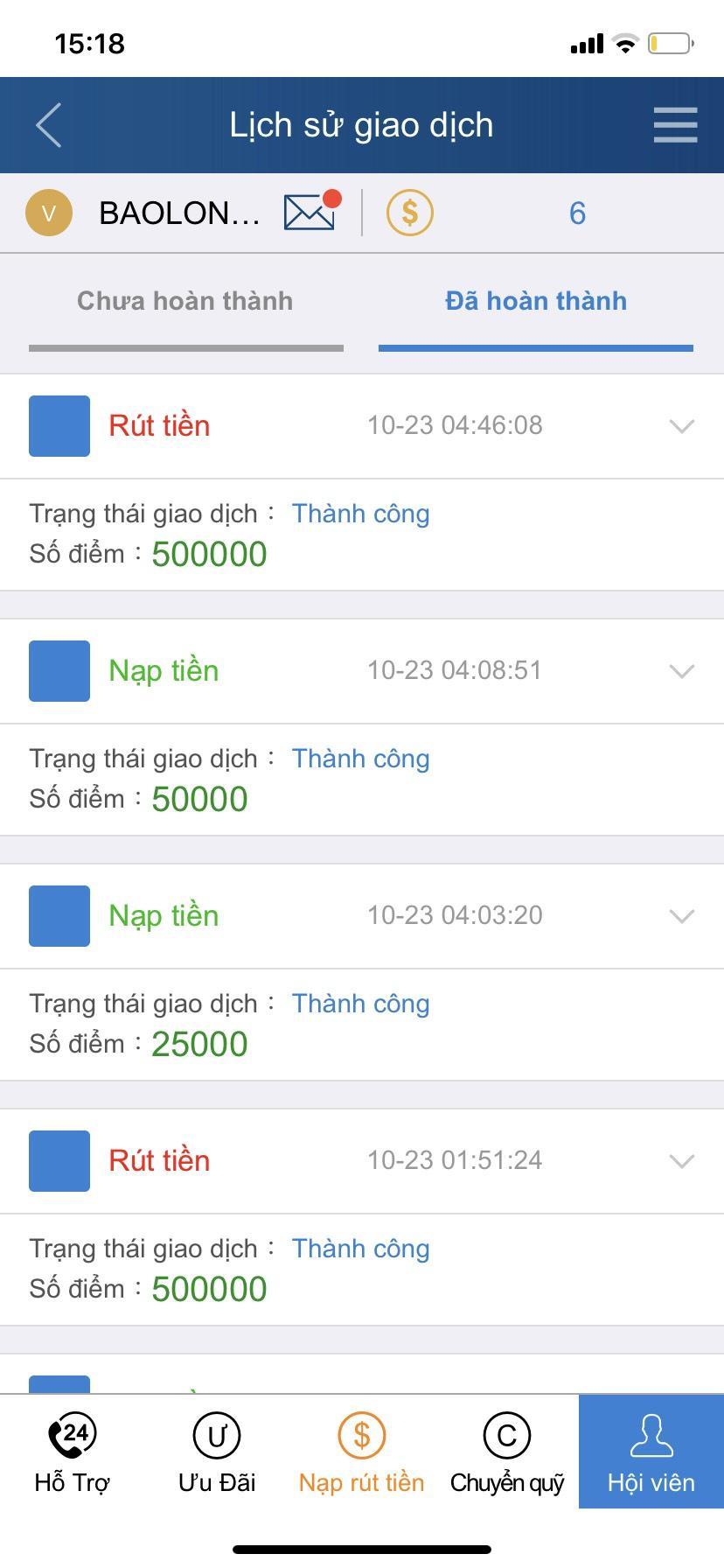This screenshot has width=724, height=1568.
Task: Open the messages envelope icon
Action: pyautogui.click(x=310, y=213)
